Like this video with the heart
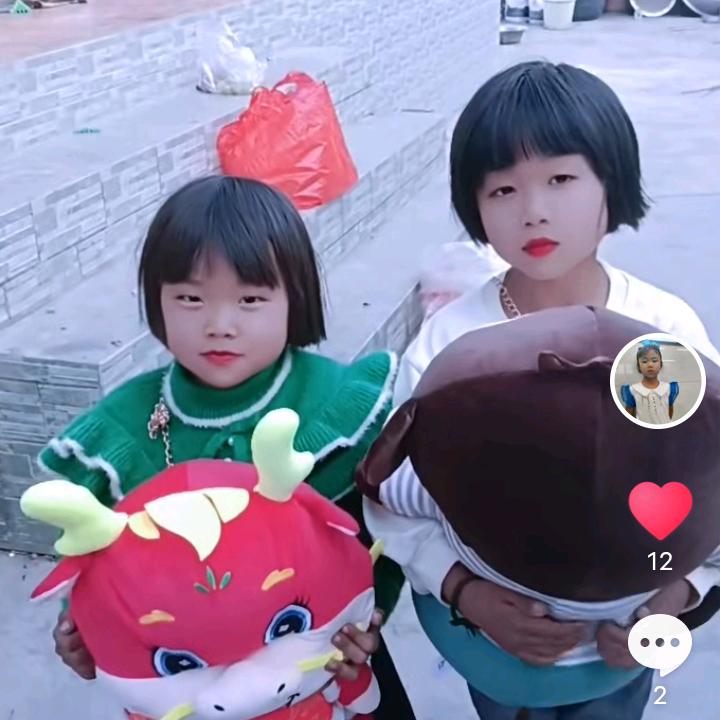This screenshot has height=720, width=720. [660, 510]
